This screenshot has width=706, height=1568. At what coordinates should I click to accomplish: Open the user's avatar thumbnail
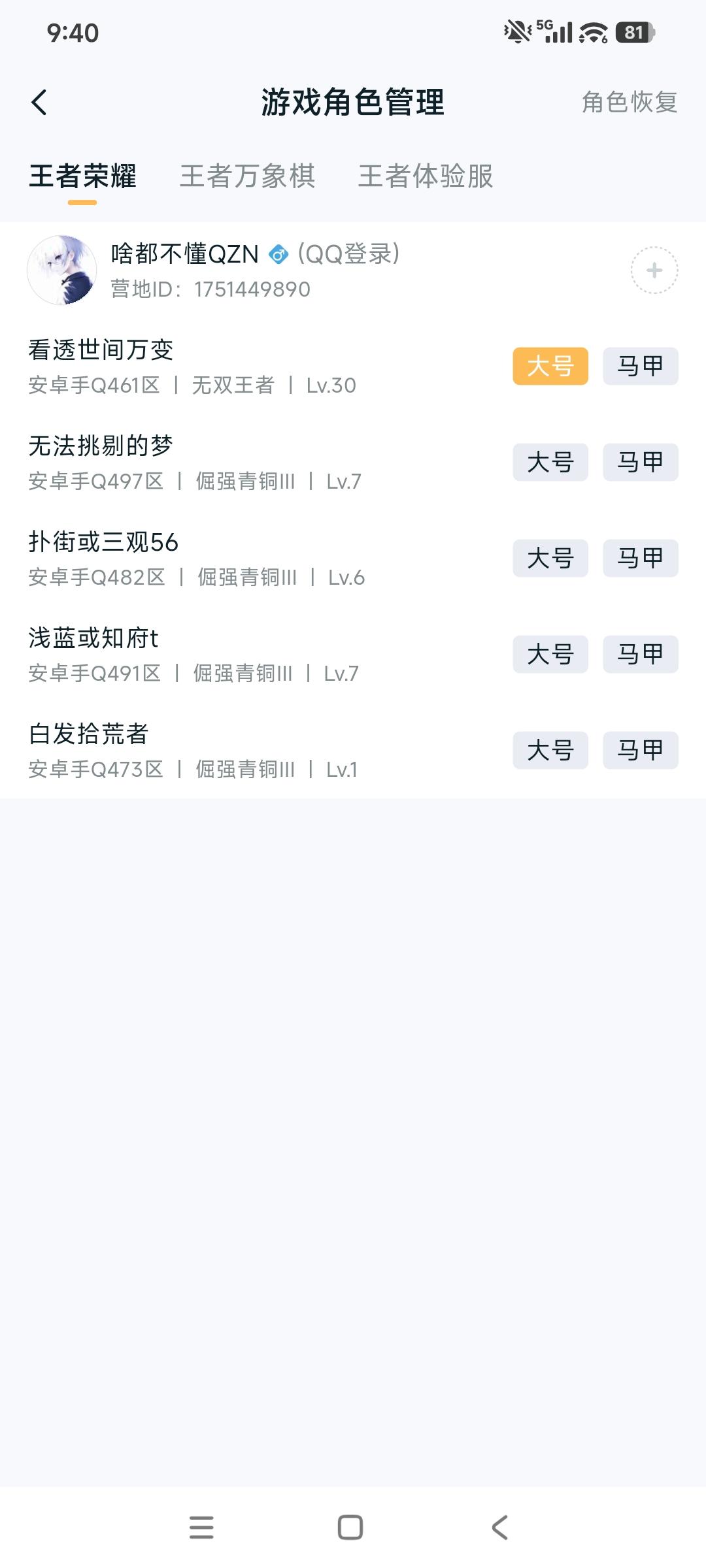point(63,271)
